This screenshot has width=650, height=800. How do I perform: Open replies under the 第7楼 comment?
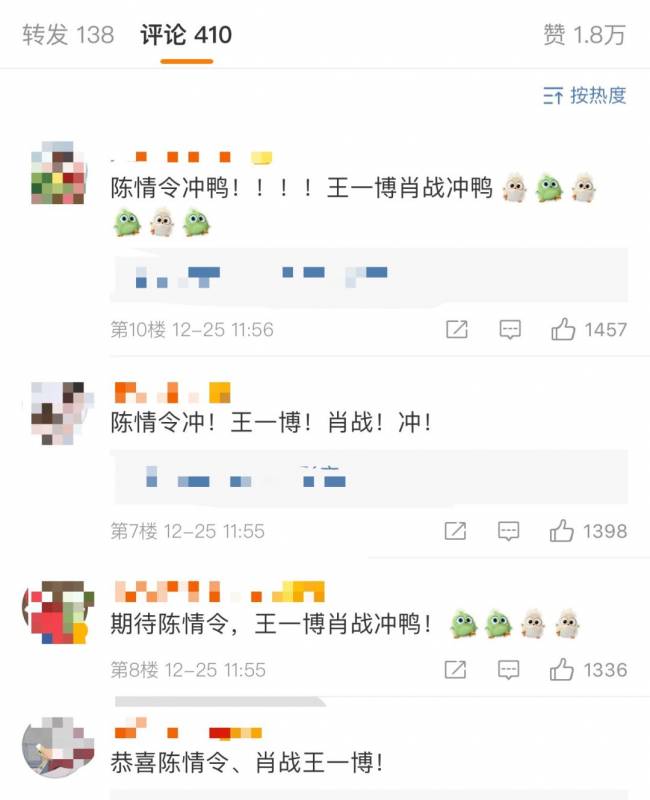click(x=368, y=477)
